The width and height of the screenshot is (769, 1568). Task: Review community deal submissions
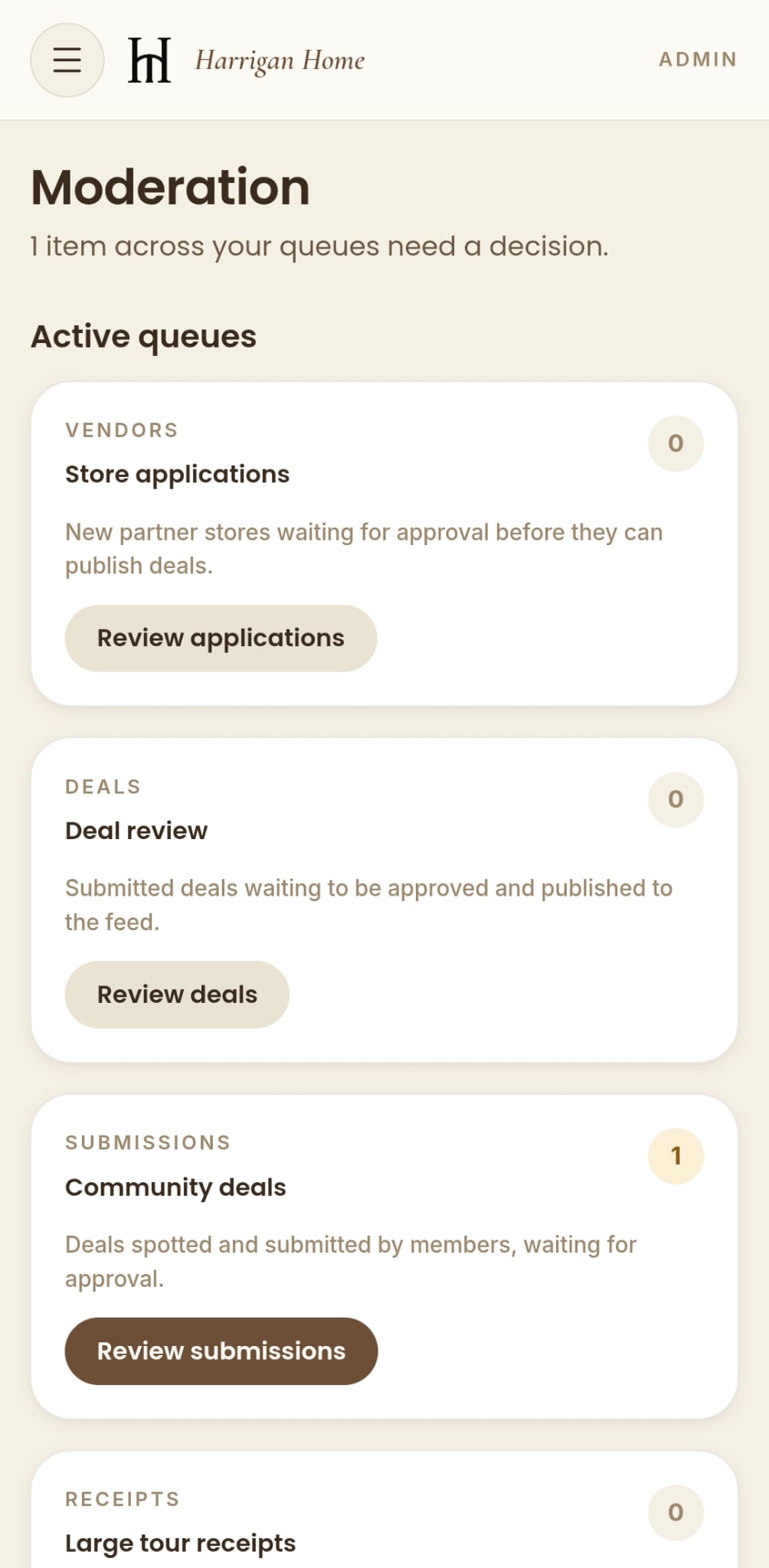coord(221,1351)
